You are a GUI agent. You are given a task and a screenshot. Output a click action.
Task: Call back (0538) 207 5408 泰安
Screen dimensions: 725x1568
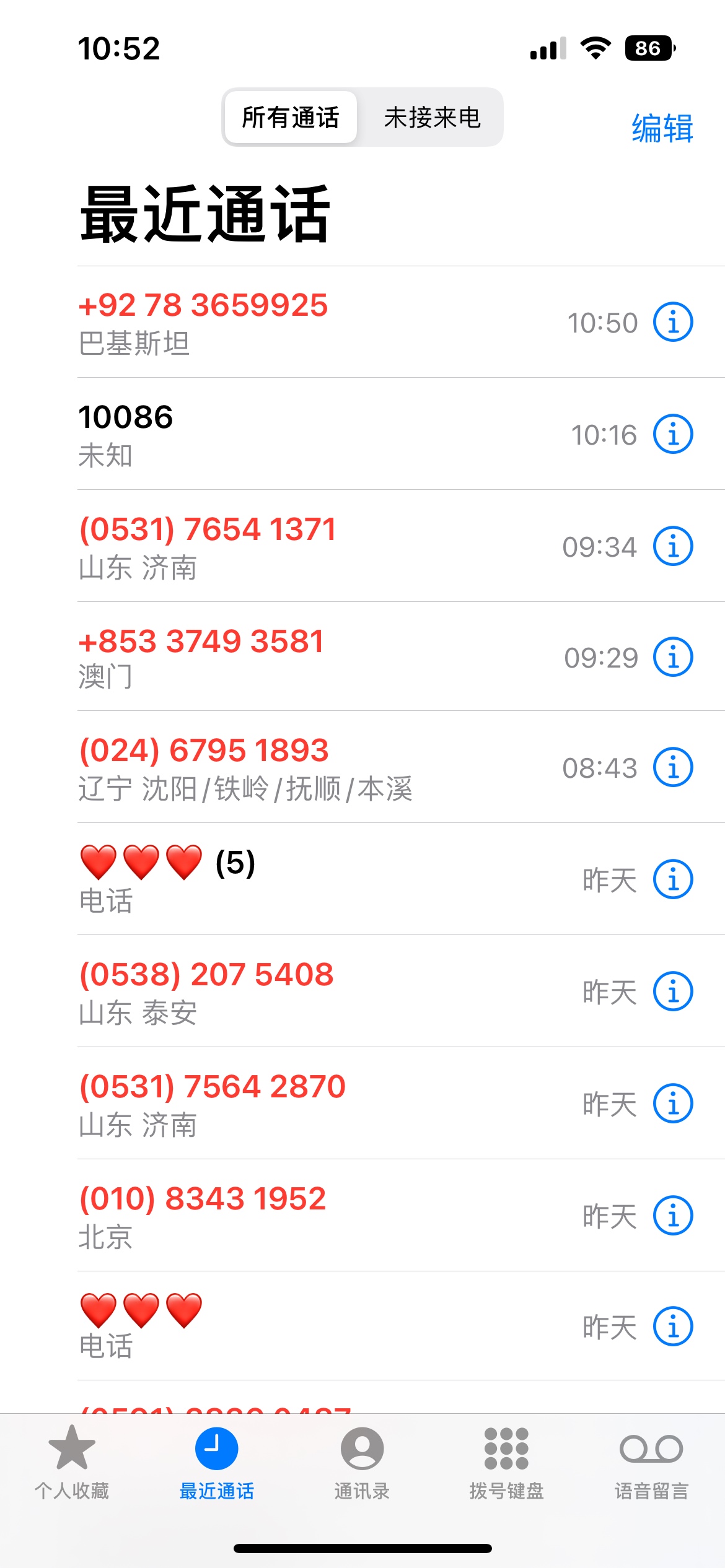[x=248, y=991]
